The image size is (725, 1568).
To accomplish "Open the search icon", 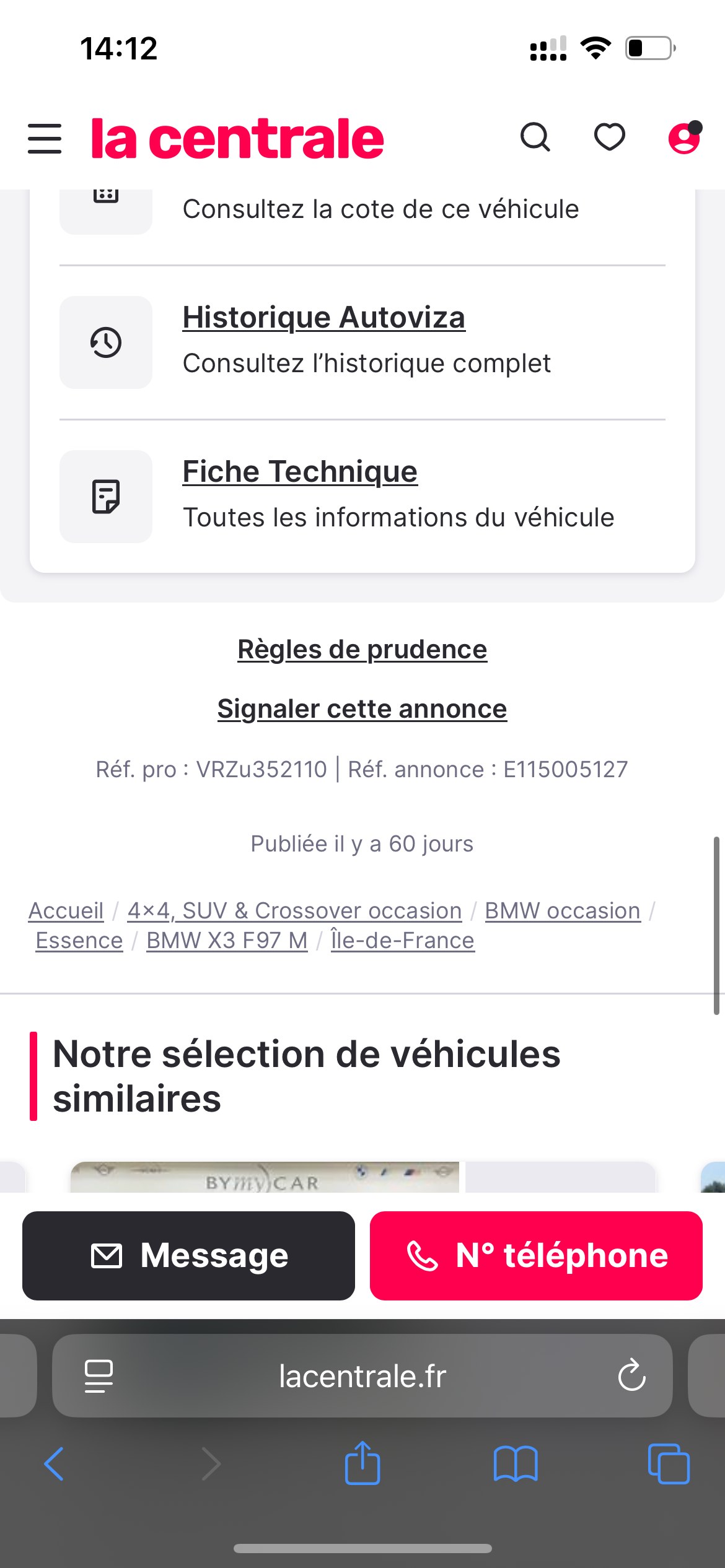I will [x=535, y=137].
